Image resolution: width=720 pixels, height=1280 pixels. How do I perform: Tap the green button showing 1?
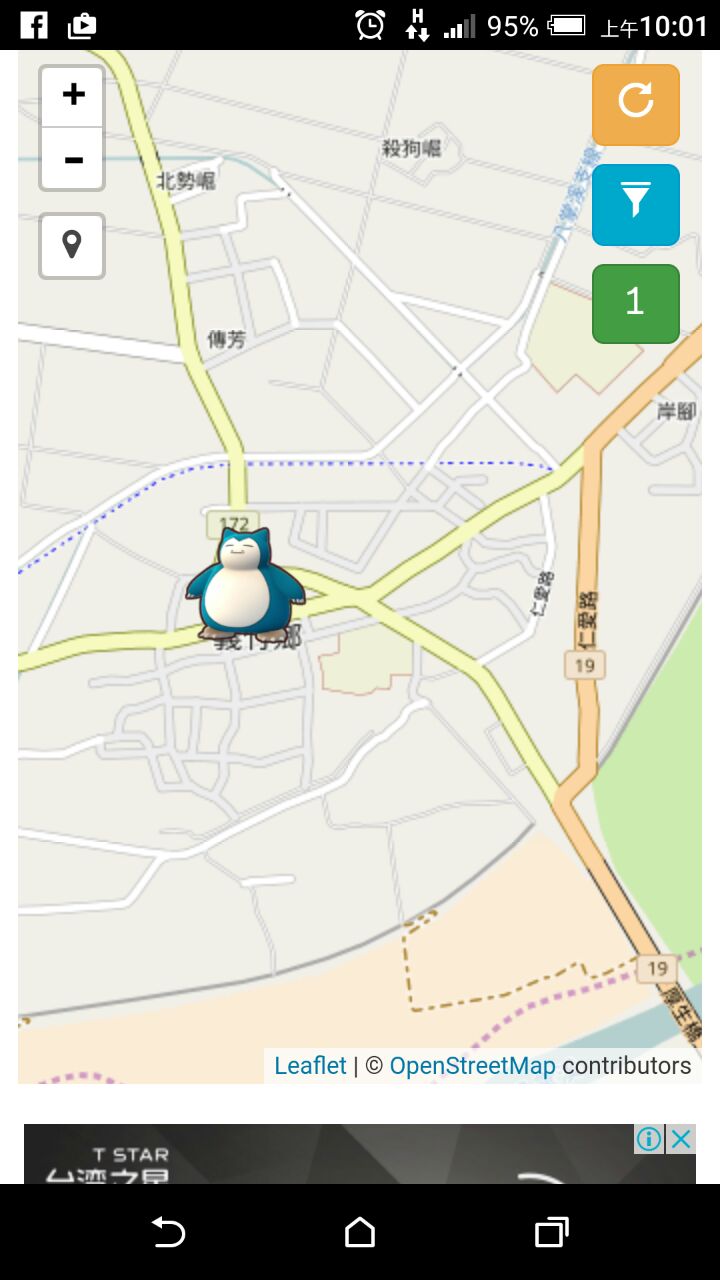[x=635, y=303]
